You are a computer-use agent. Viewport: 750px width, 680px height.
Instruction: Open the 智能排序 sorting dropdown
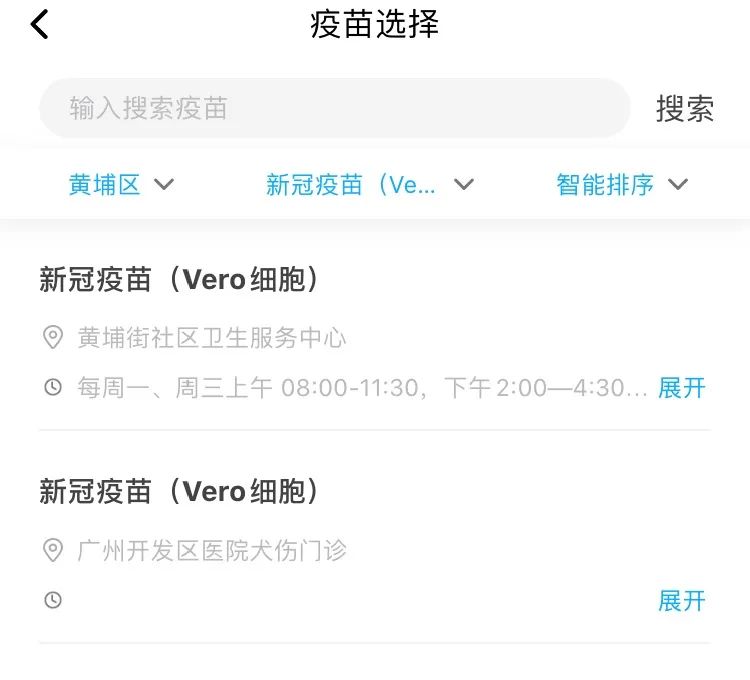(622, 184)
